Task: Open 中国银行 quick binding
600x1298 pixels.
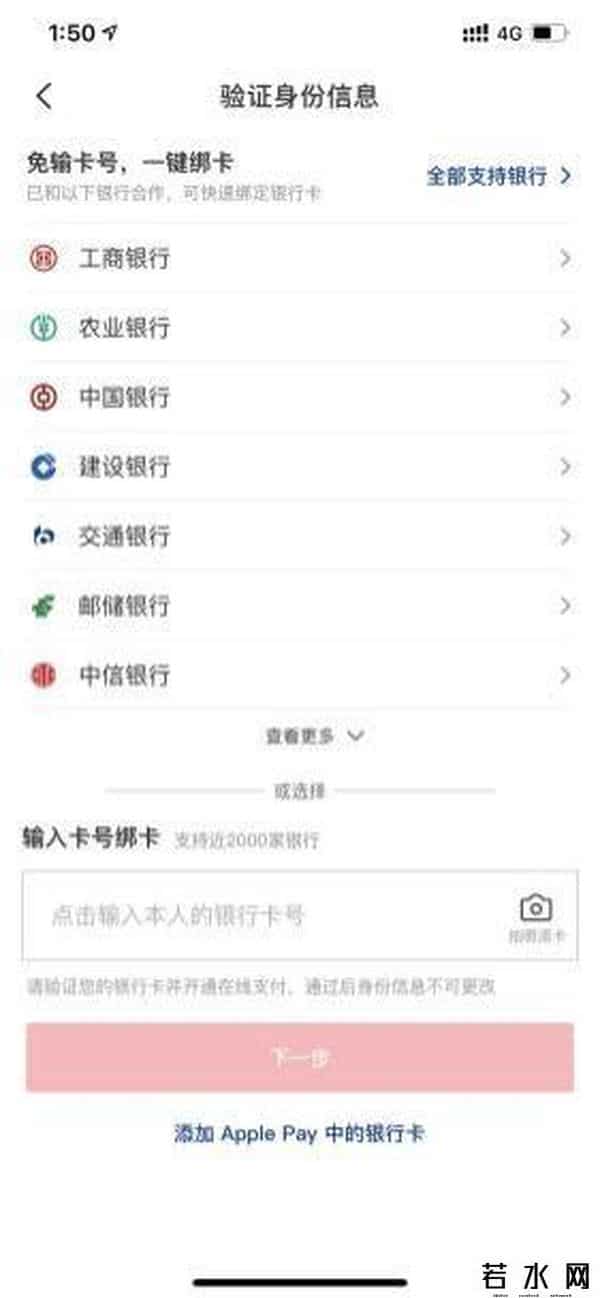Action: pyautogui.click(x=300, y=397)
